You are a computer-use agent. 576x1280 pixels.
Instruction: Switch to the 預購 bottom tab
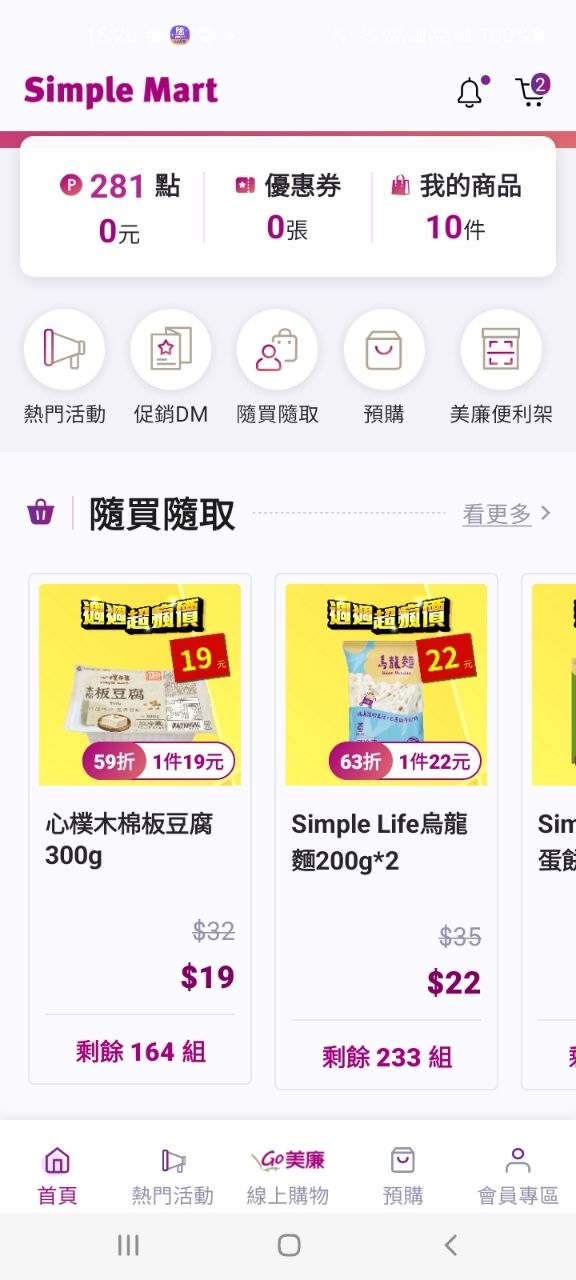403,1175
